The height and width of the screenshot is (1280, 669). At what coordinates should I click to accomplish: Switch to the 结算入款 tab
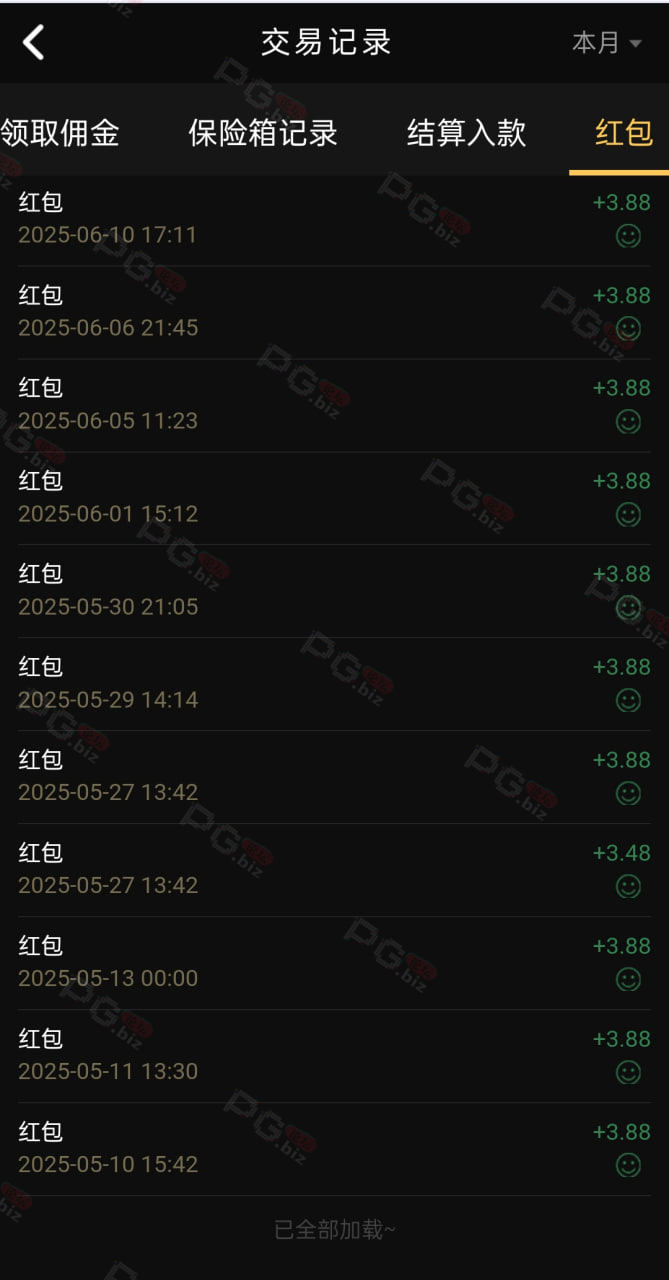466,133
